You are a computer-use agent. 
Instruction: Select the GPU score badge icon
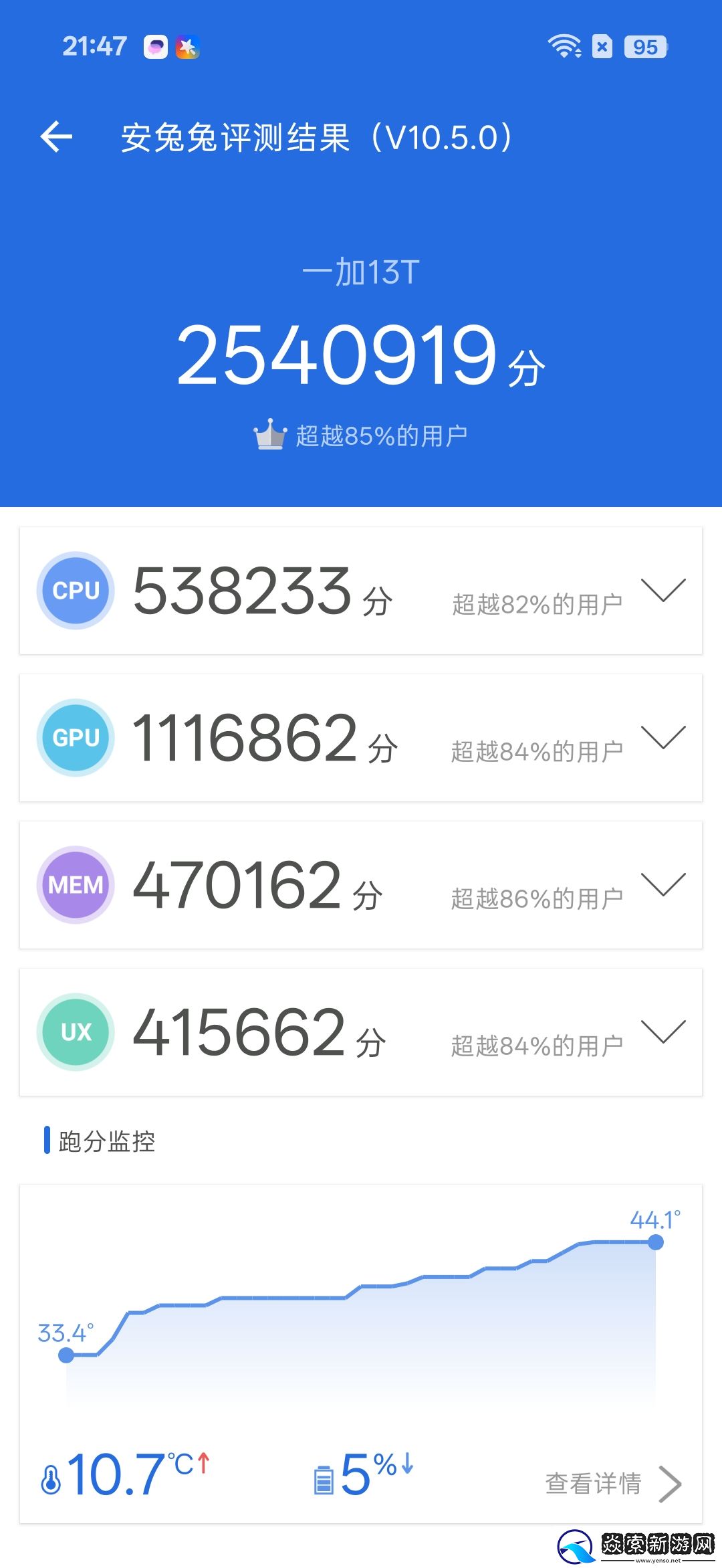(x=75, y=737)
